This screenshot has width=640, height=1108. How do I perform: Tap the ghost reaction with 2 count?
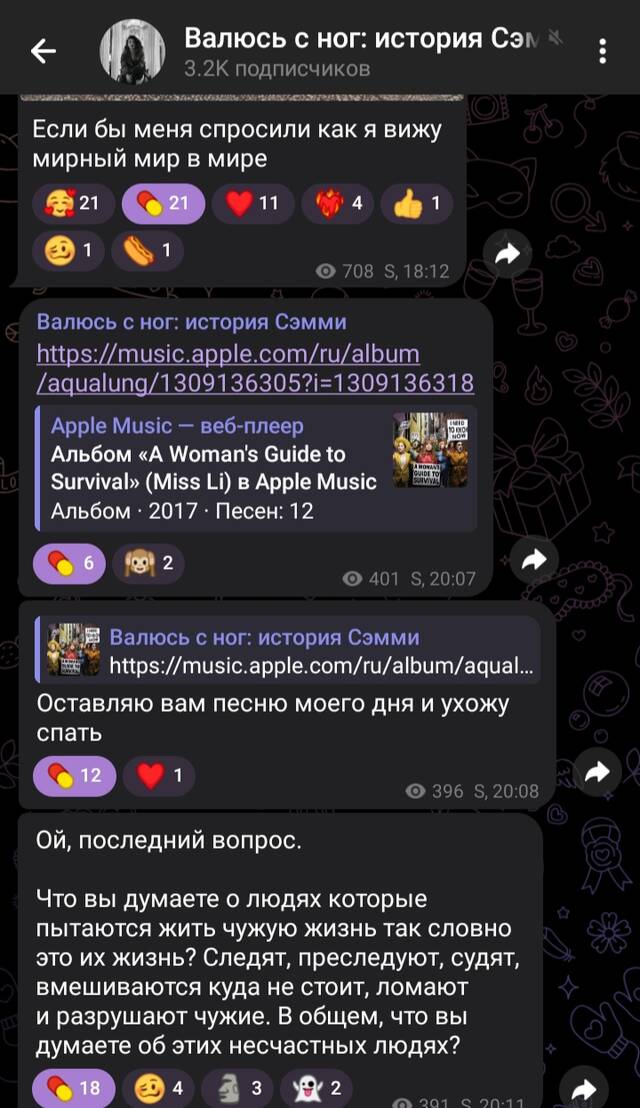click(x=316, y=1089)
